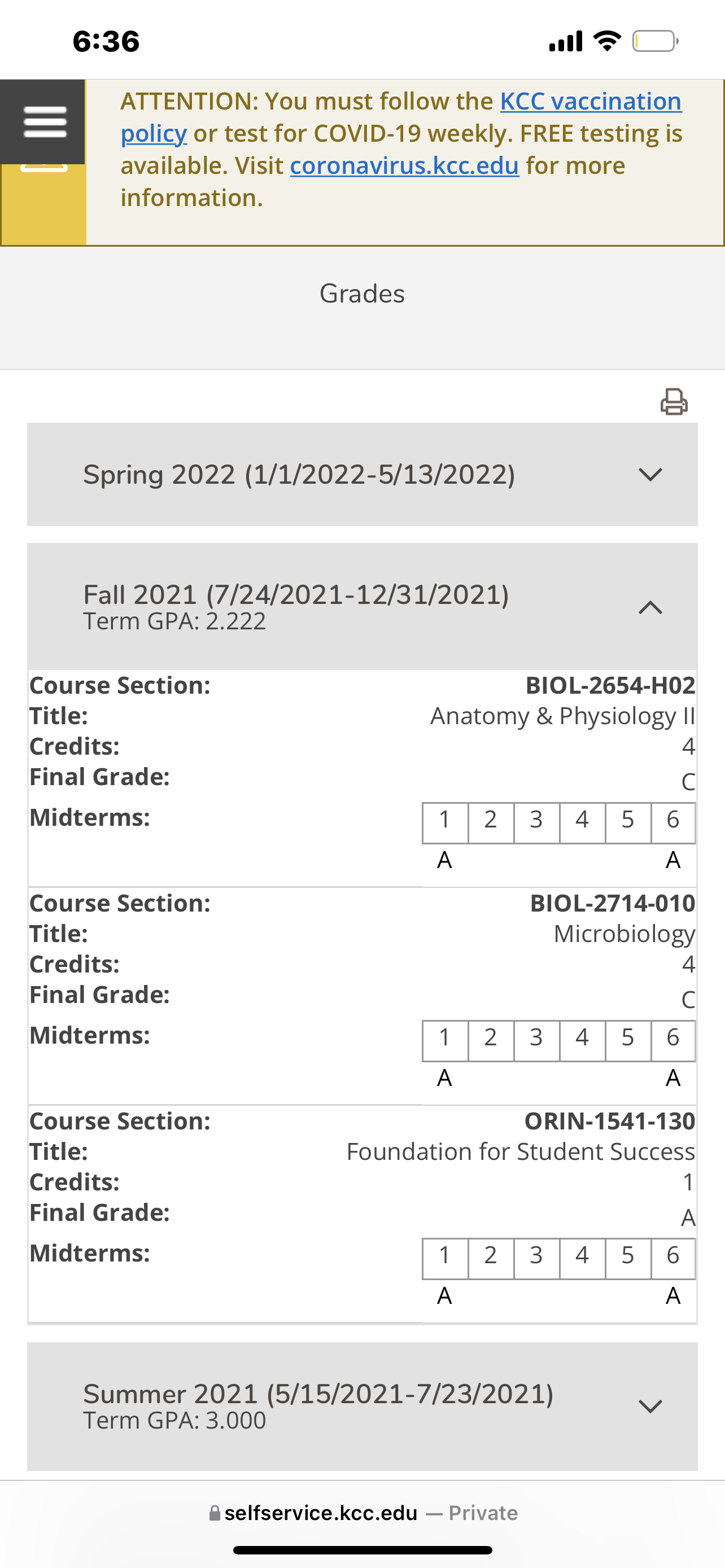Collapse the Fall 2021 term section

pos(362,607)
